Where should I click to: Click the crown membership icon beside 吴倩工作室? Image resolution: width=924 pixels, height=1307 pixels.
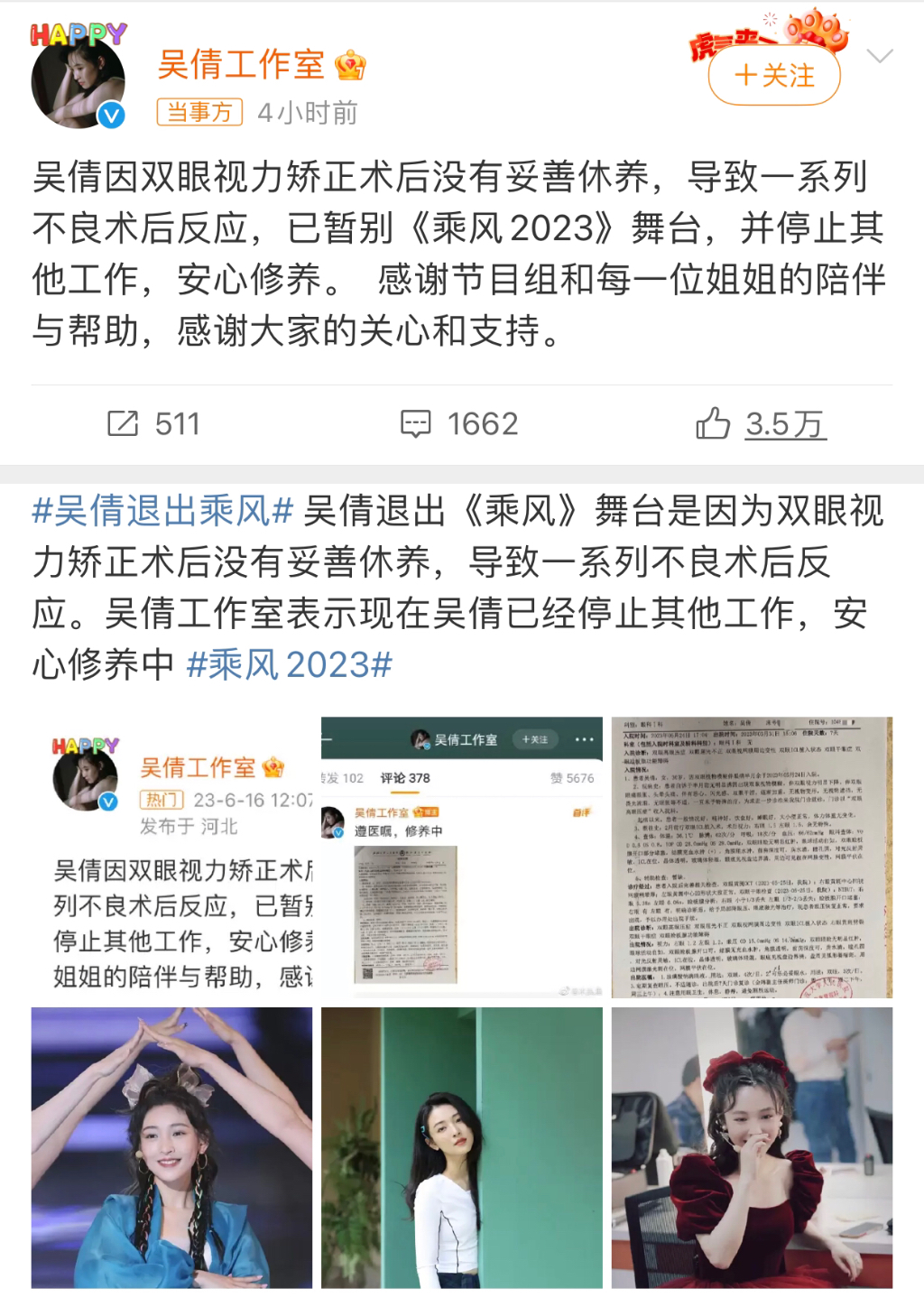(348, 65)
